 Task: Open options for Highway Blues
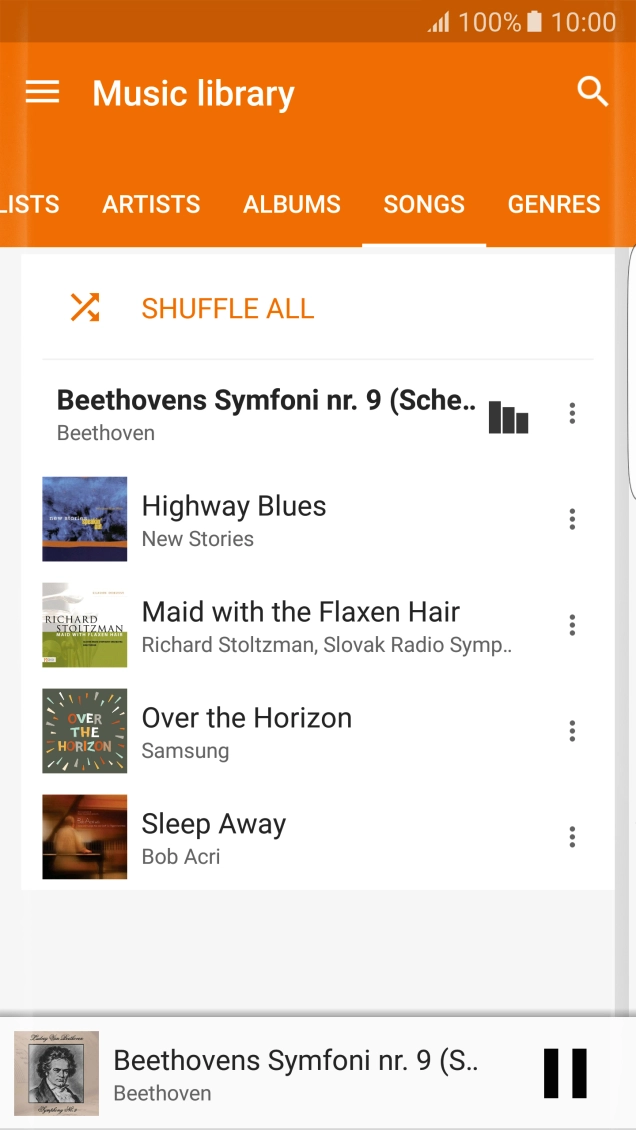tap(572, 519)
